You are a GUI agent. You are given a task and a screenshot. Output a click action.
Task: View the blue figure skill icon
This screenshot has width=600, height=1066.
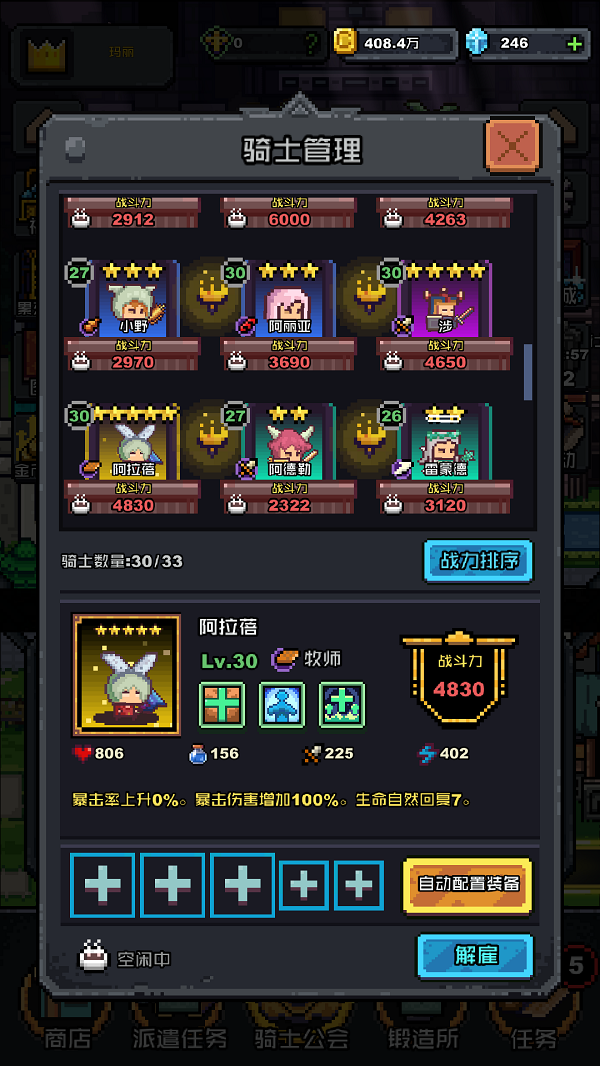pos(282,705)
